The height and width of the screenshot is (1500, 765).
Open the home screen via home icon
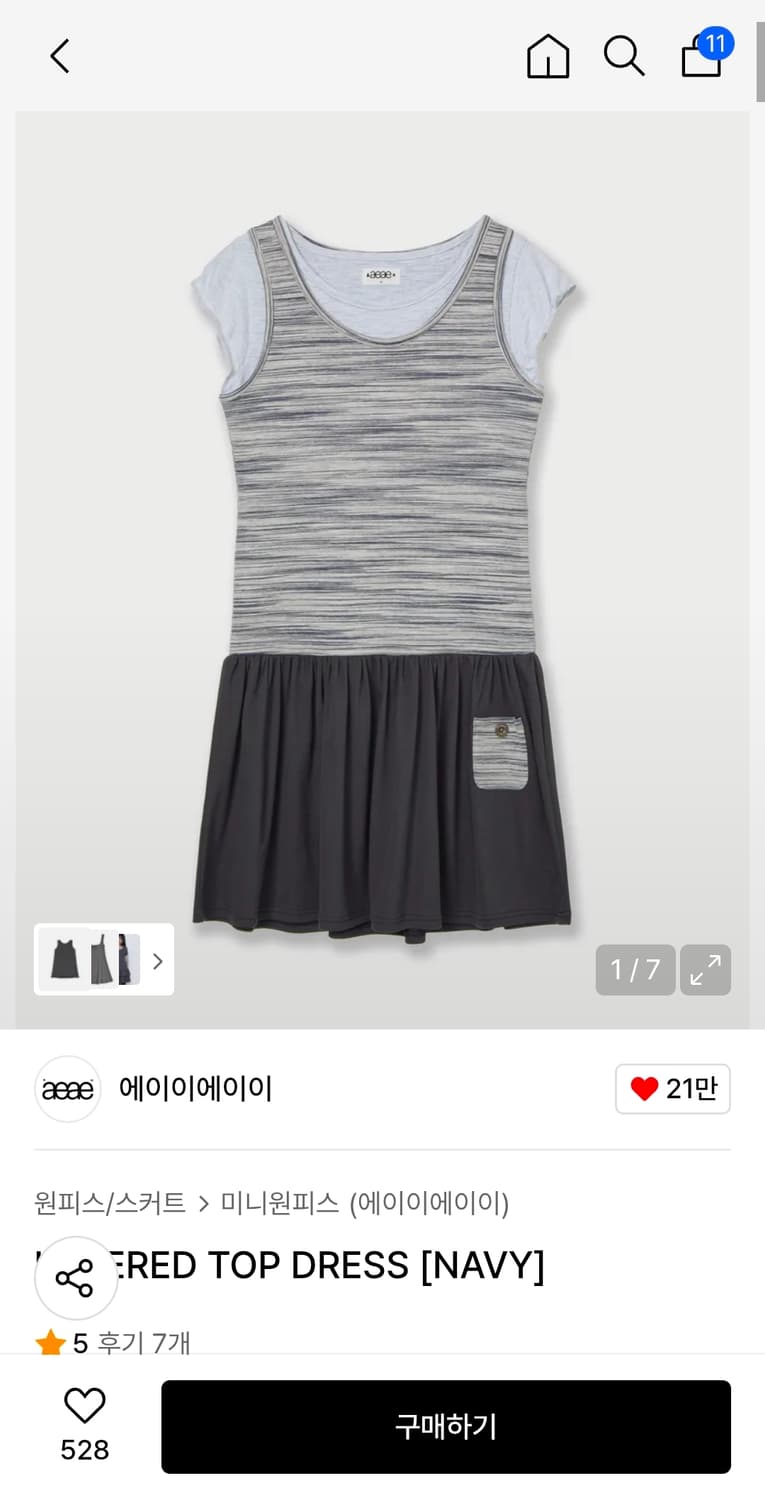[548, 57]
